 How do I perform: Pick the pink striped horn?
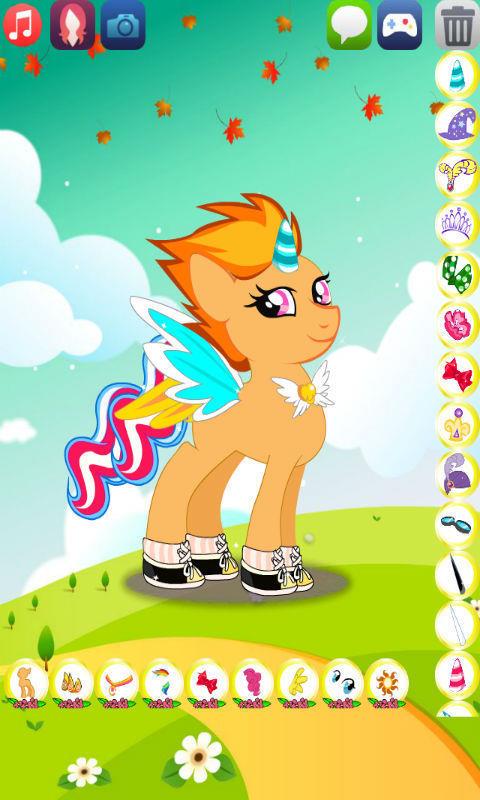457,674
